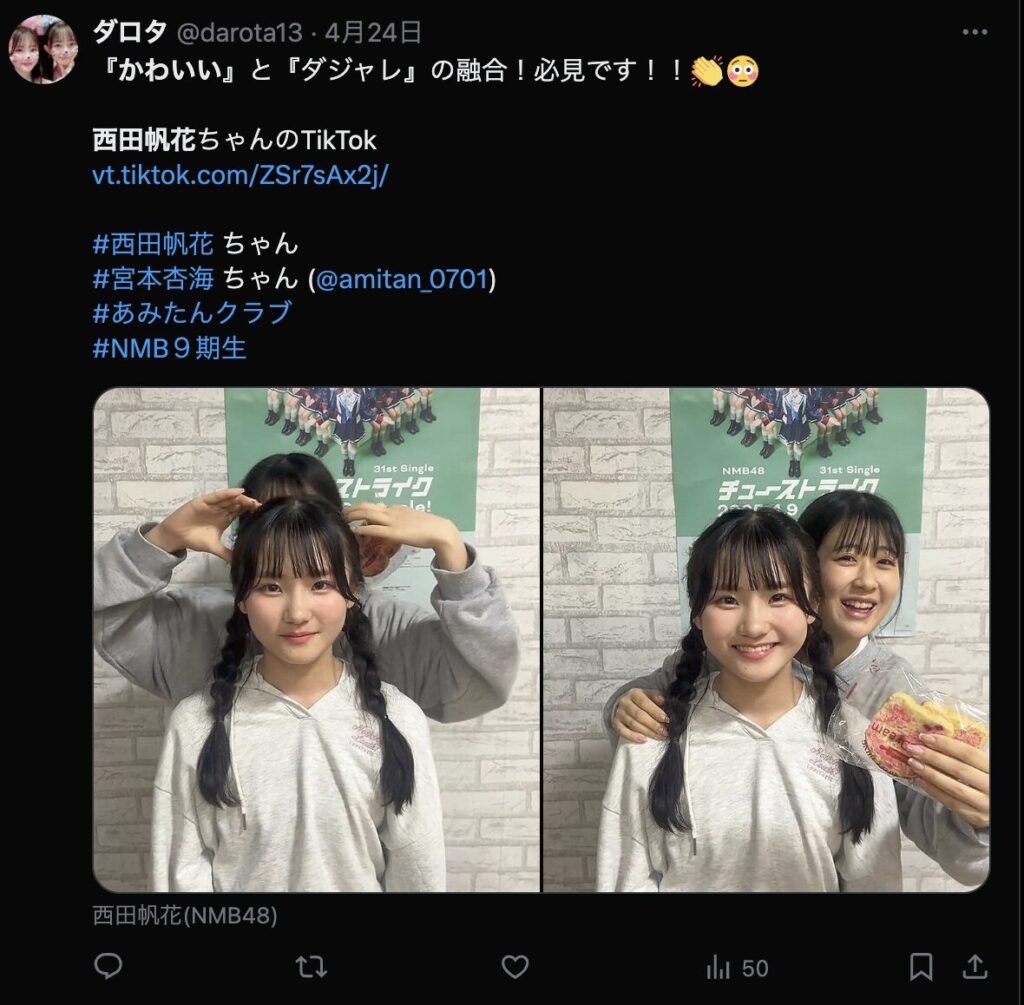Image resolution: width=1024 pixels, height=1005 pixels.
Task: Reply to ダロタ's post
Action: (x=108, y=966)
